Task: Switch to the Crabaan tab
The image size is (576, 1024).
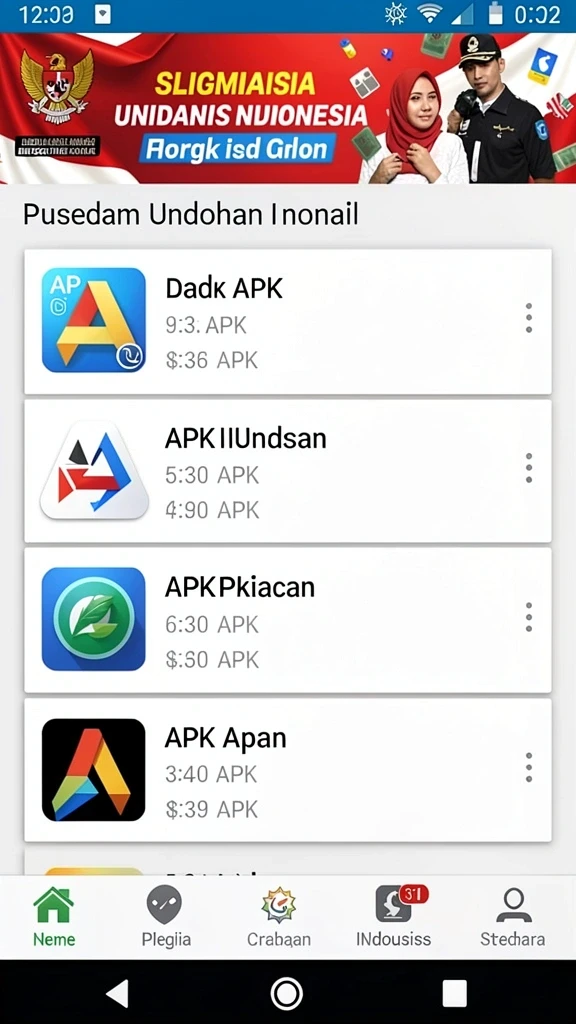Action: pos(279,918)
